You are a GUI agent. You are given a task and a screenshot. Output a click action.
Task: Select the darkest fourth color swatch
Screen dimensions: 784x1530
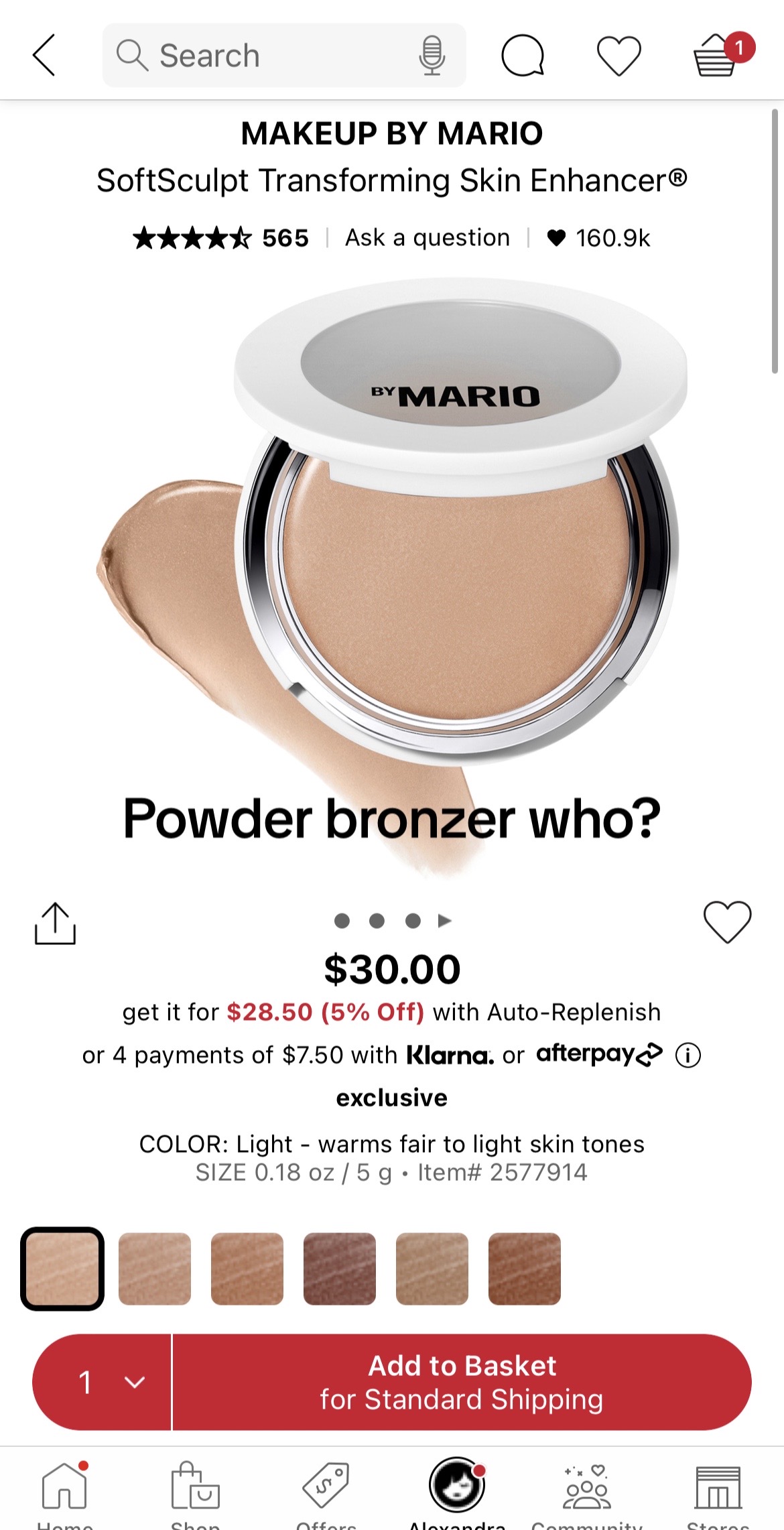340,1269
